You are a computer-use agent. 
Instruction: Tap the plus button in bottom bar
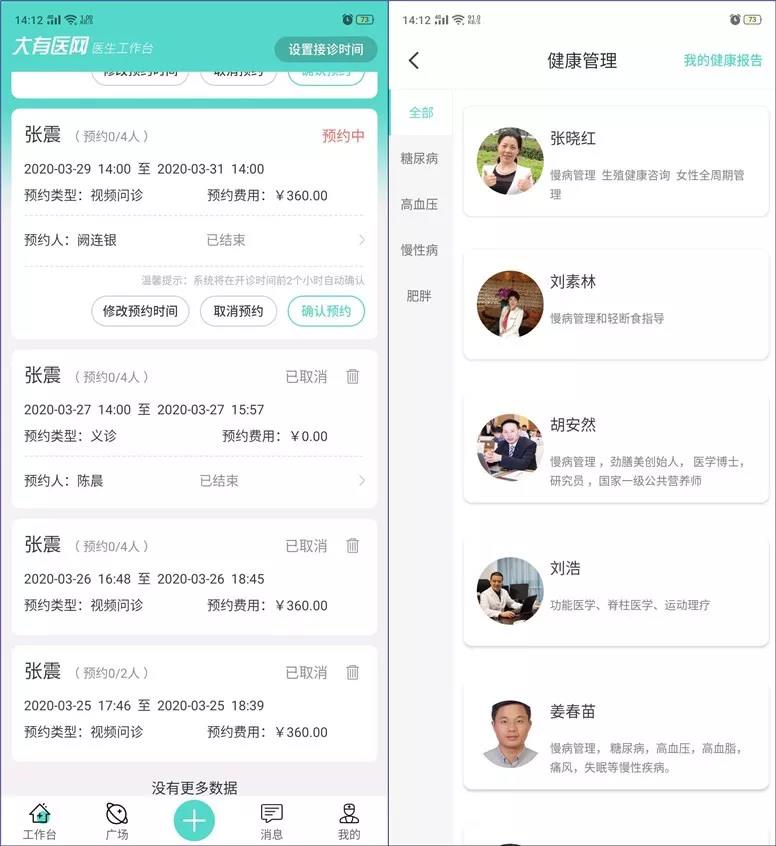coord(194,820)
